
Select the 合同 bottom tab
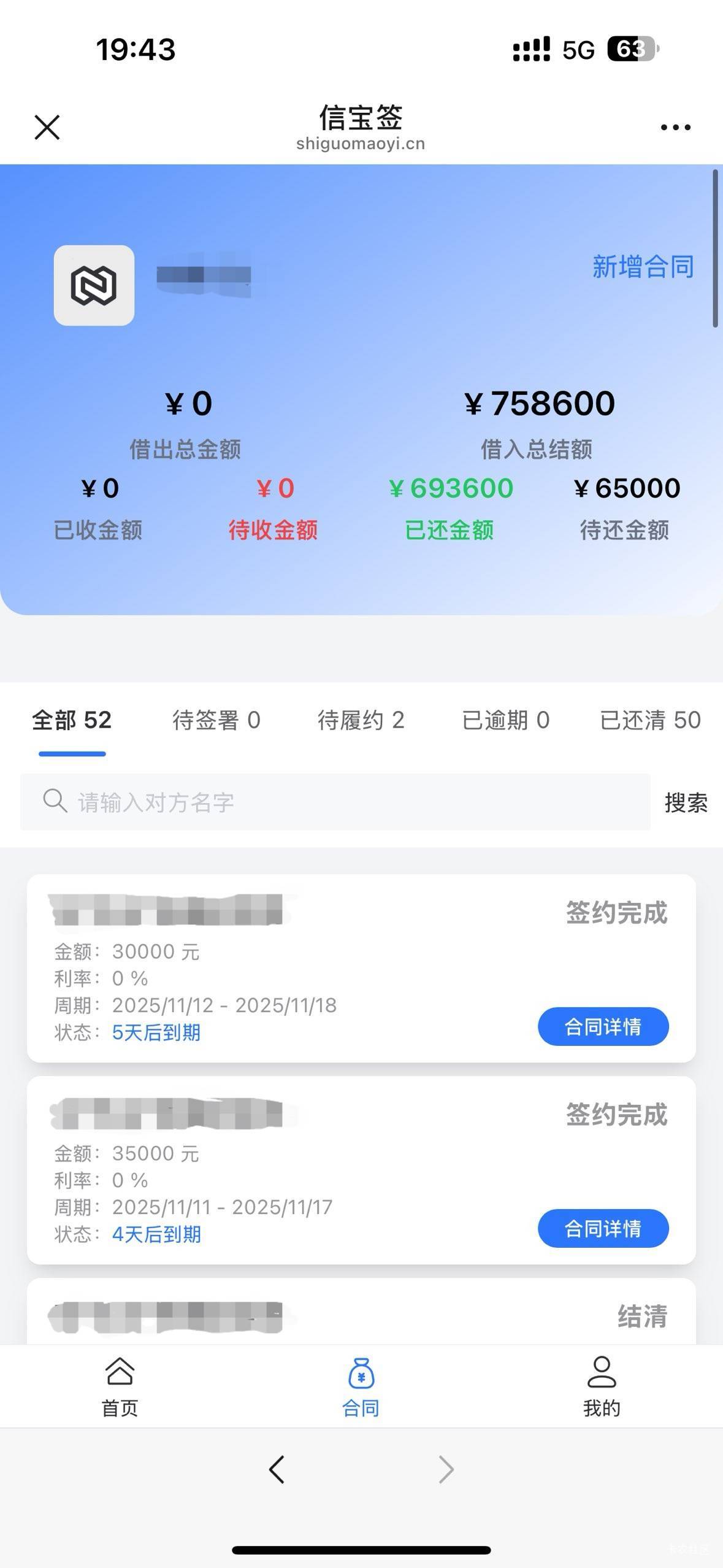tap(361, 1386)
